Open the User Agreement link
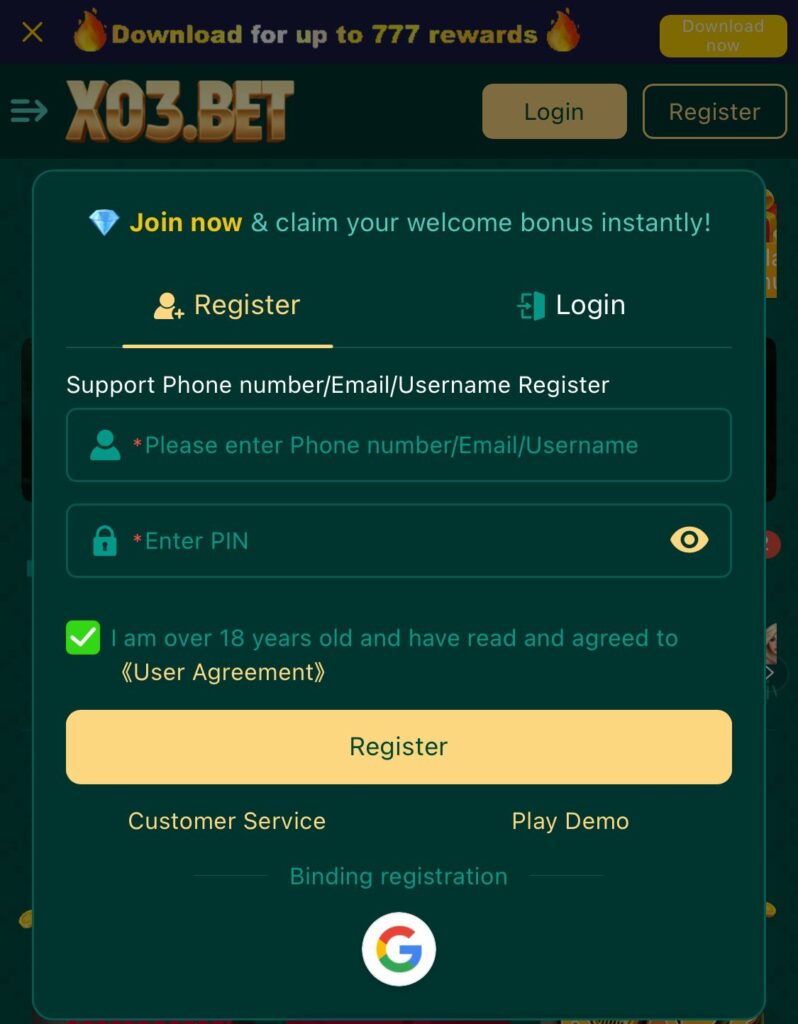This screenshot has width=798, height=1024. 222,672
